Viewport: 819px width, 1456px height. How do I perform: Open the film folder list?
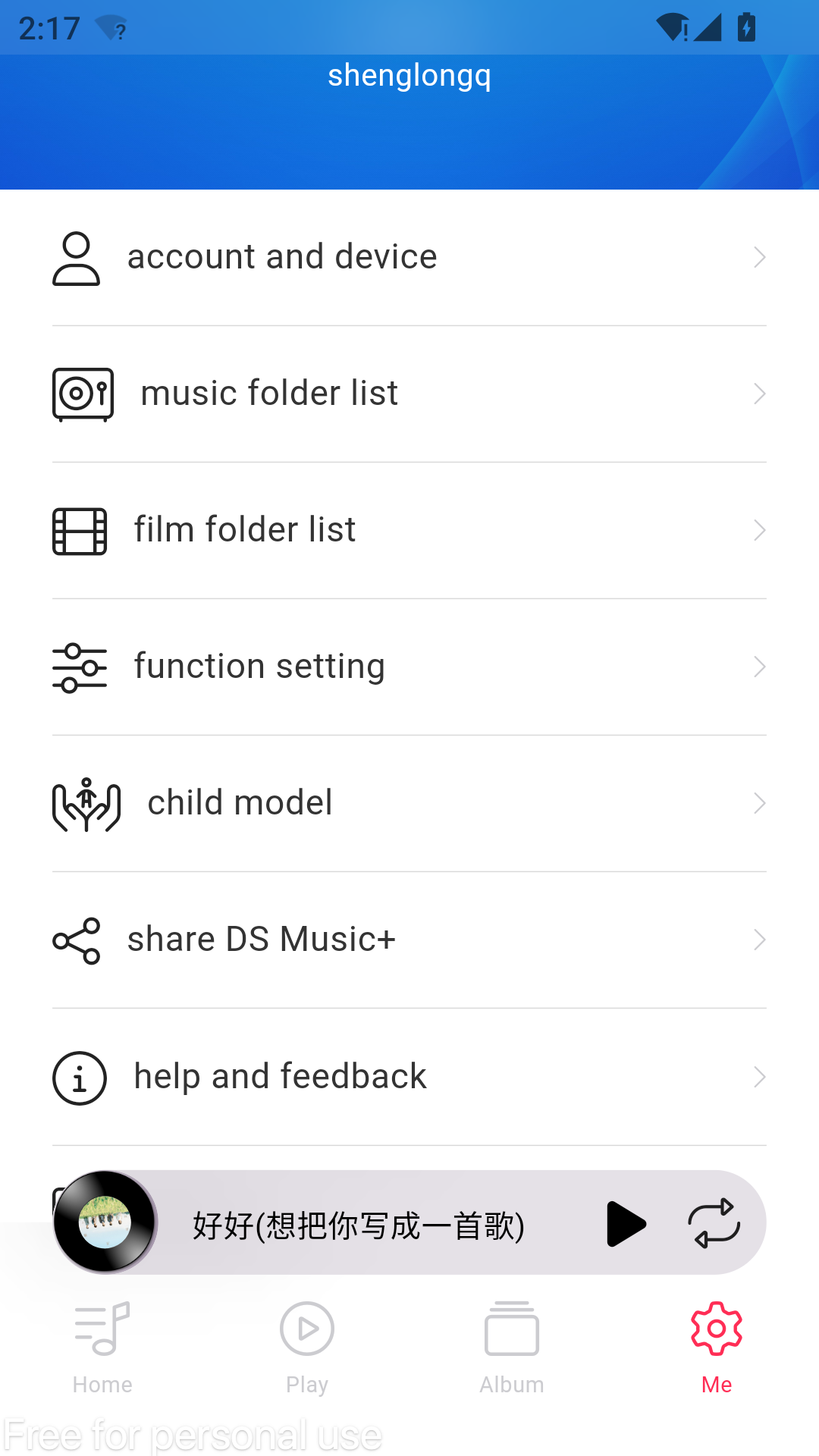pos(409,530)
